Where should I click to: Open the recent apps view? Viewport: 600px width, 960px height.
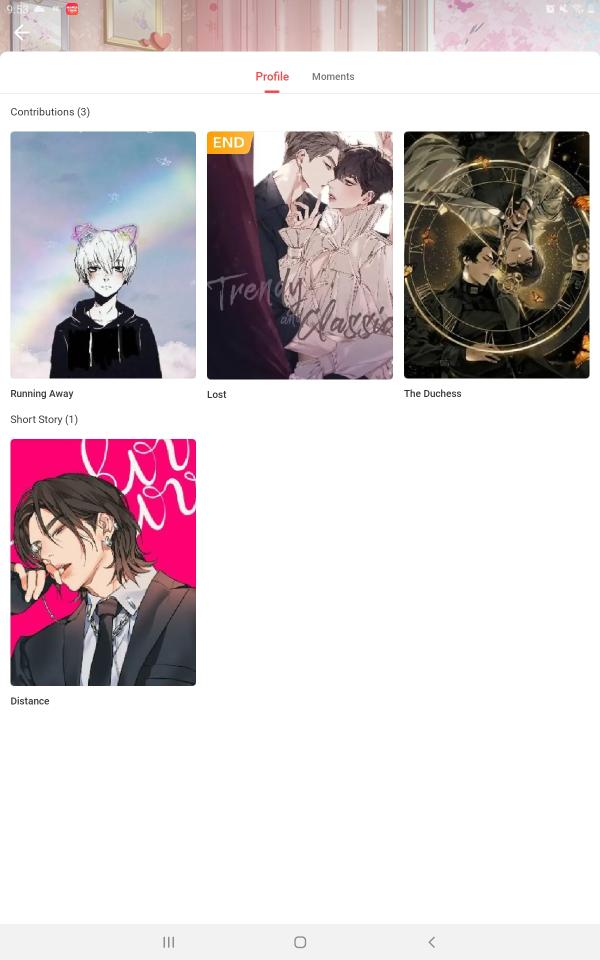(169, 942)
